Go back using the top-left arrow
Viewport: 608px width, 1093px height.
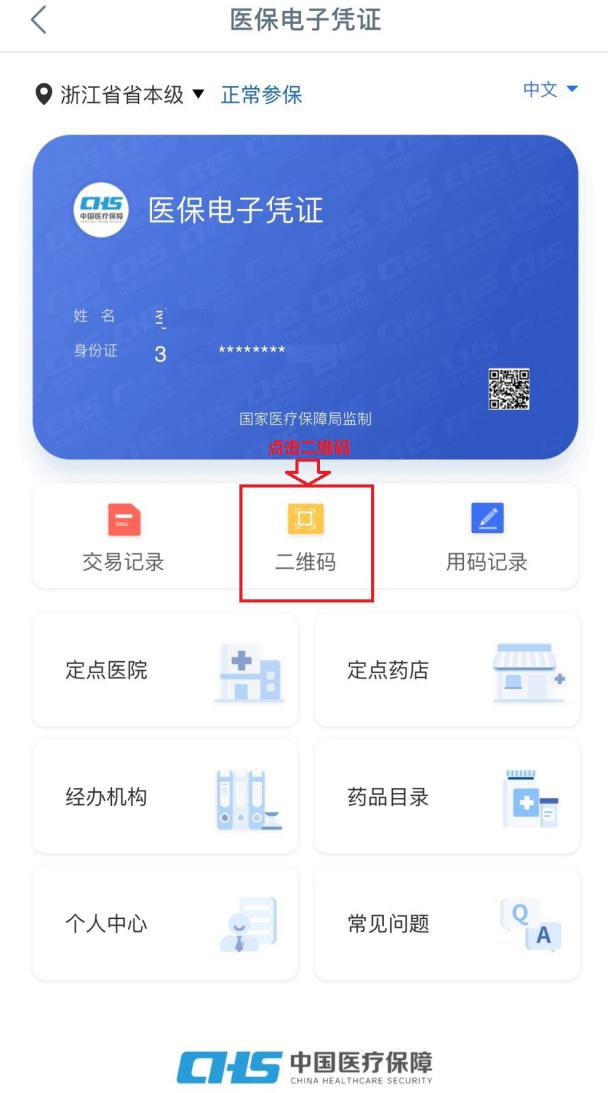point(38,20)
